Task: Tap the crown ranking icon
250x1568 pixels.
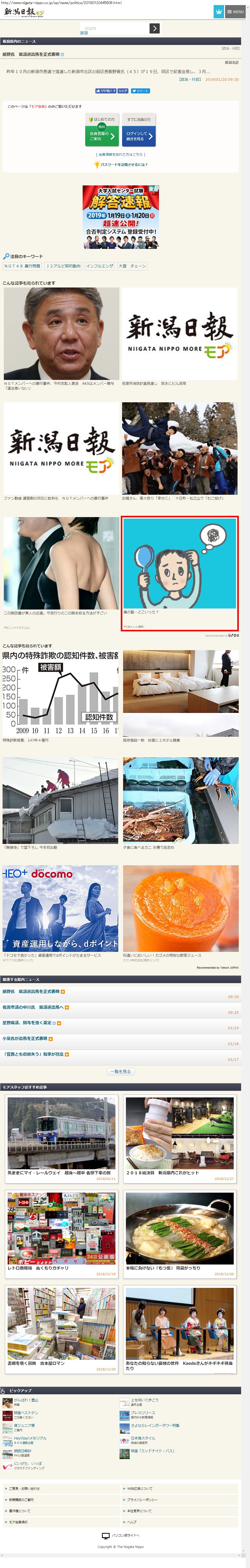Action: pyautogui.click(x=218, y=12)
